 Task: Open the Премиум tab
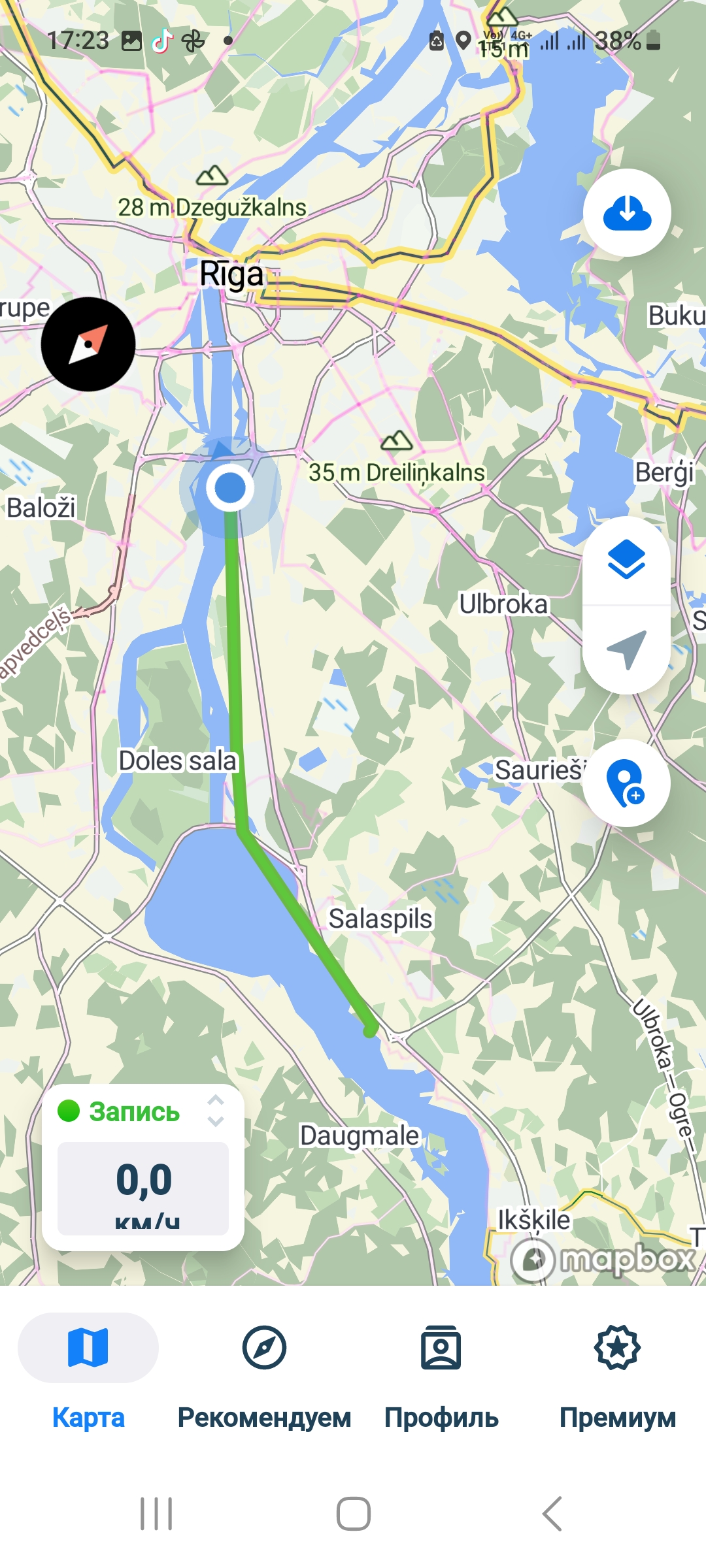point(617,1372)
